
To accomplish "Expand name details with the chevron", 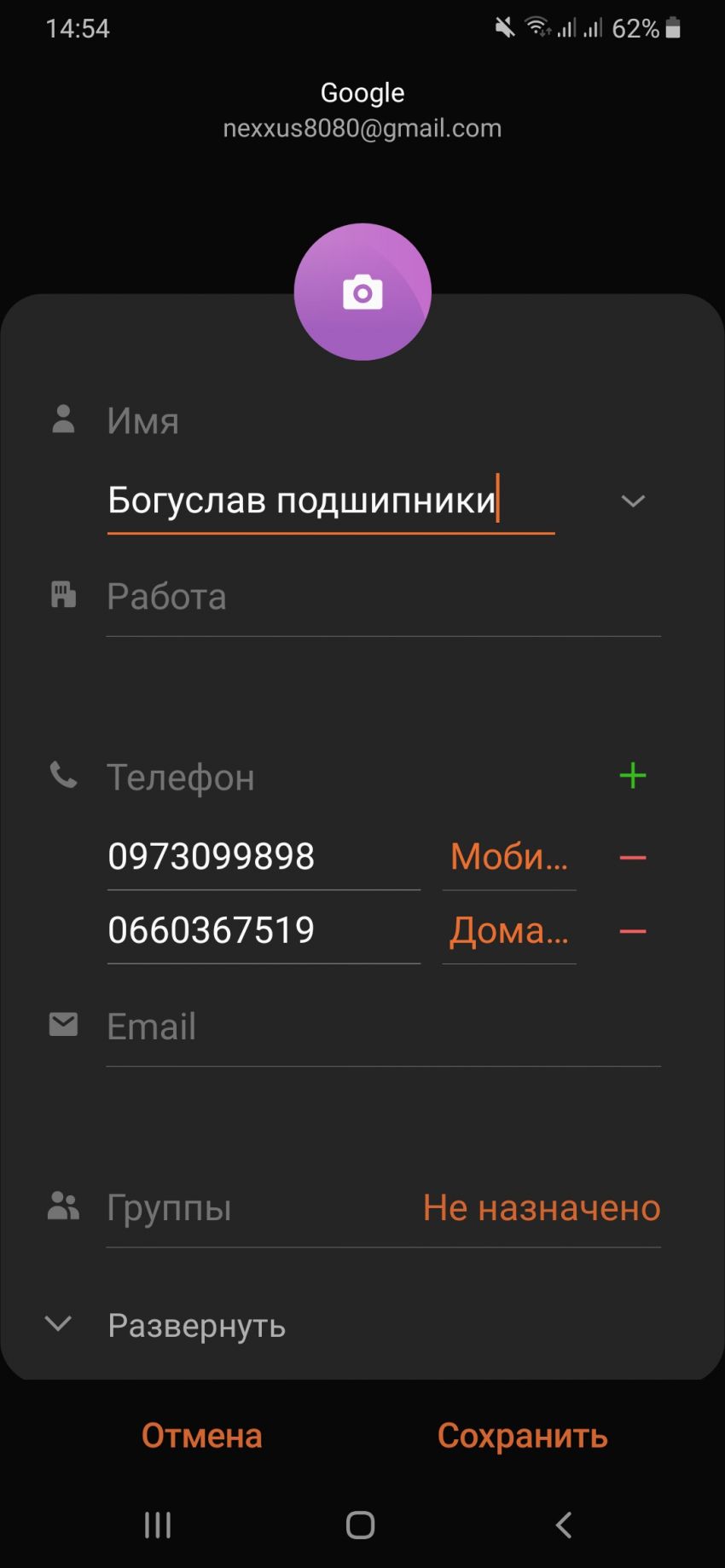I will coord(632,501).
